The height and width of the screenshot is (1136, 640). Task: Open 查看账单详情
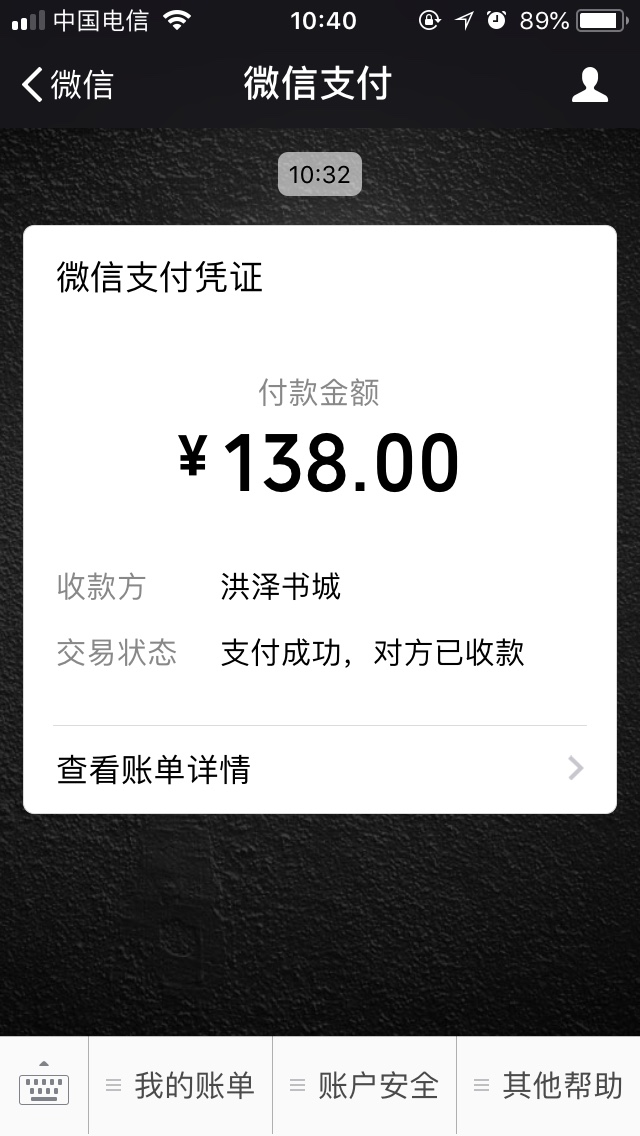320,769
